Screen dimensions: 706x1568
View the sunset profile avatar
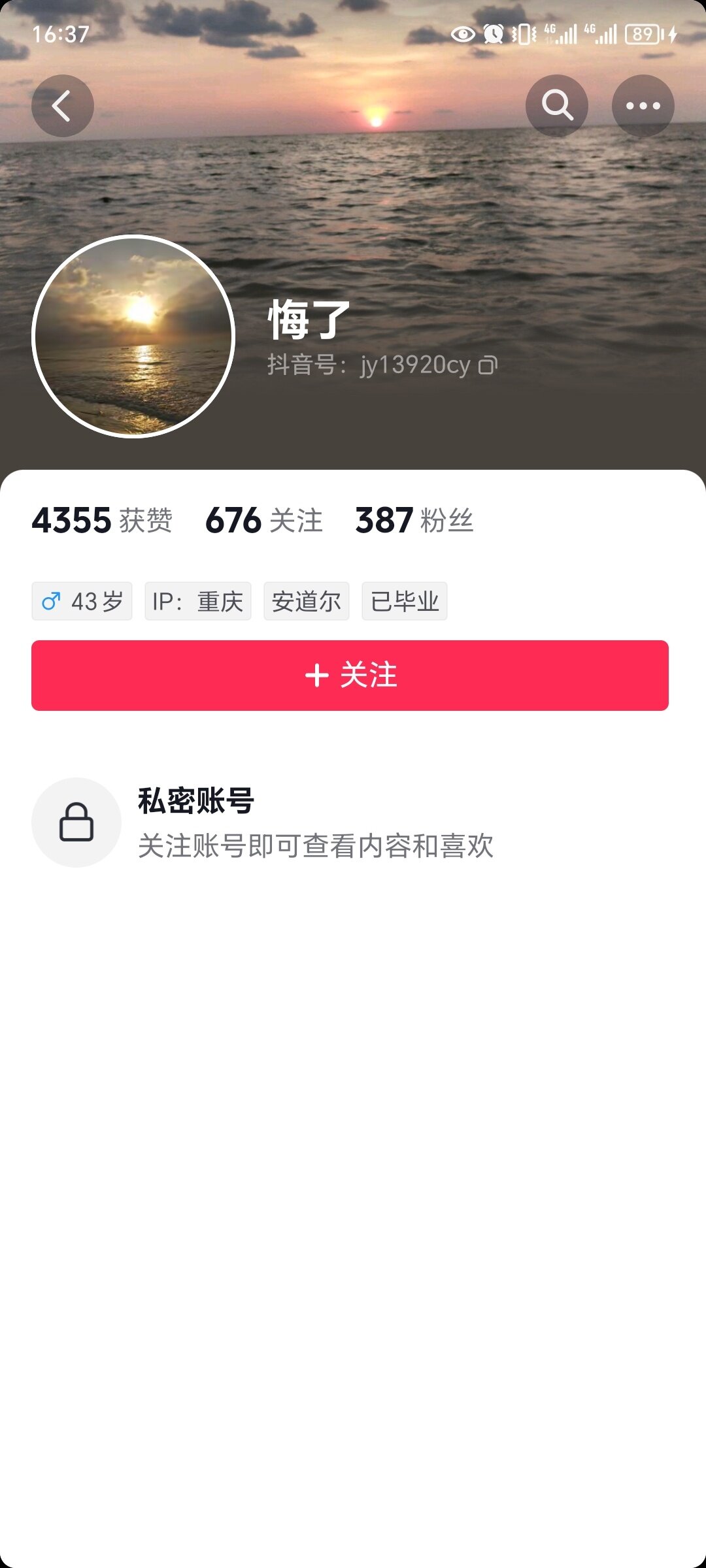133,336
